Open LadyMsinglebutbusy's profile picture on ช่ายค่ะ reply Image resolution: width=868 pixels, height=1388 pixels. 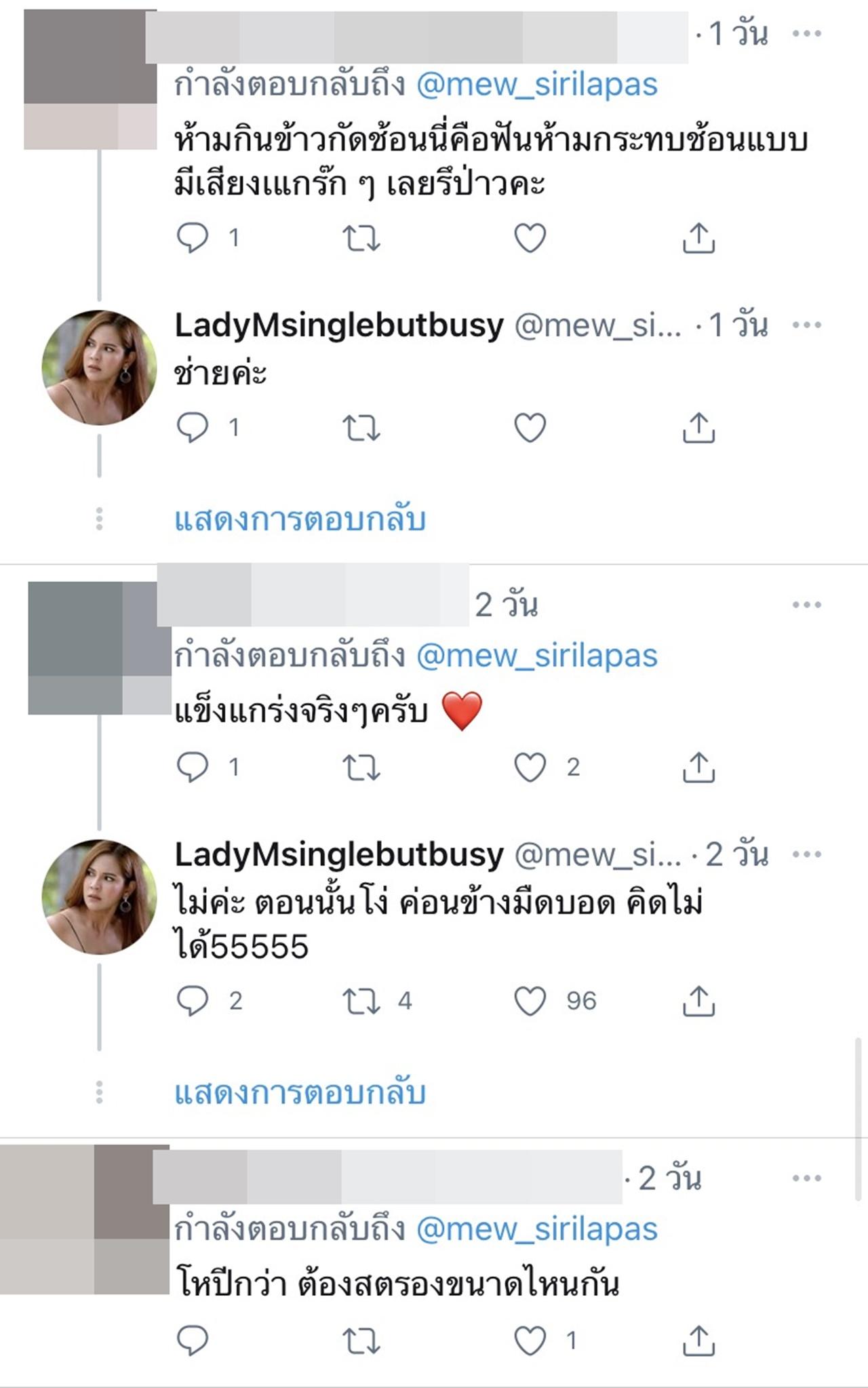click(99, 368)
